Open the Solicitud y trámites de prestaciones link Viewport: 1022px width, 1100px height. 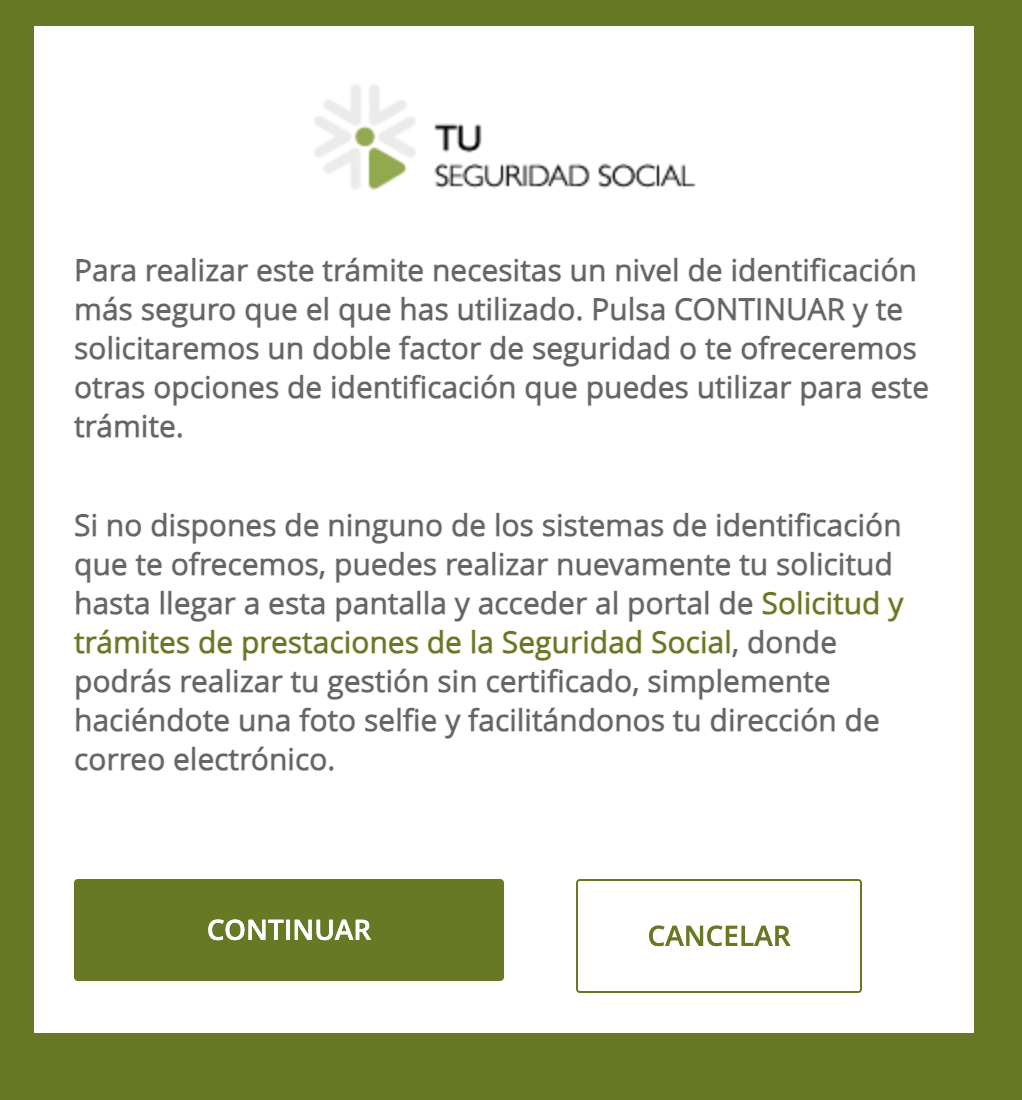click(403, 641)
